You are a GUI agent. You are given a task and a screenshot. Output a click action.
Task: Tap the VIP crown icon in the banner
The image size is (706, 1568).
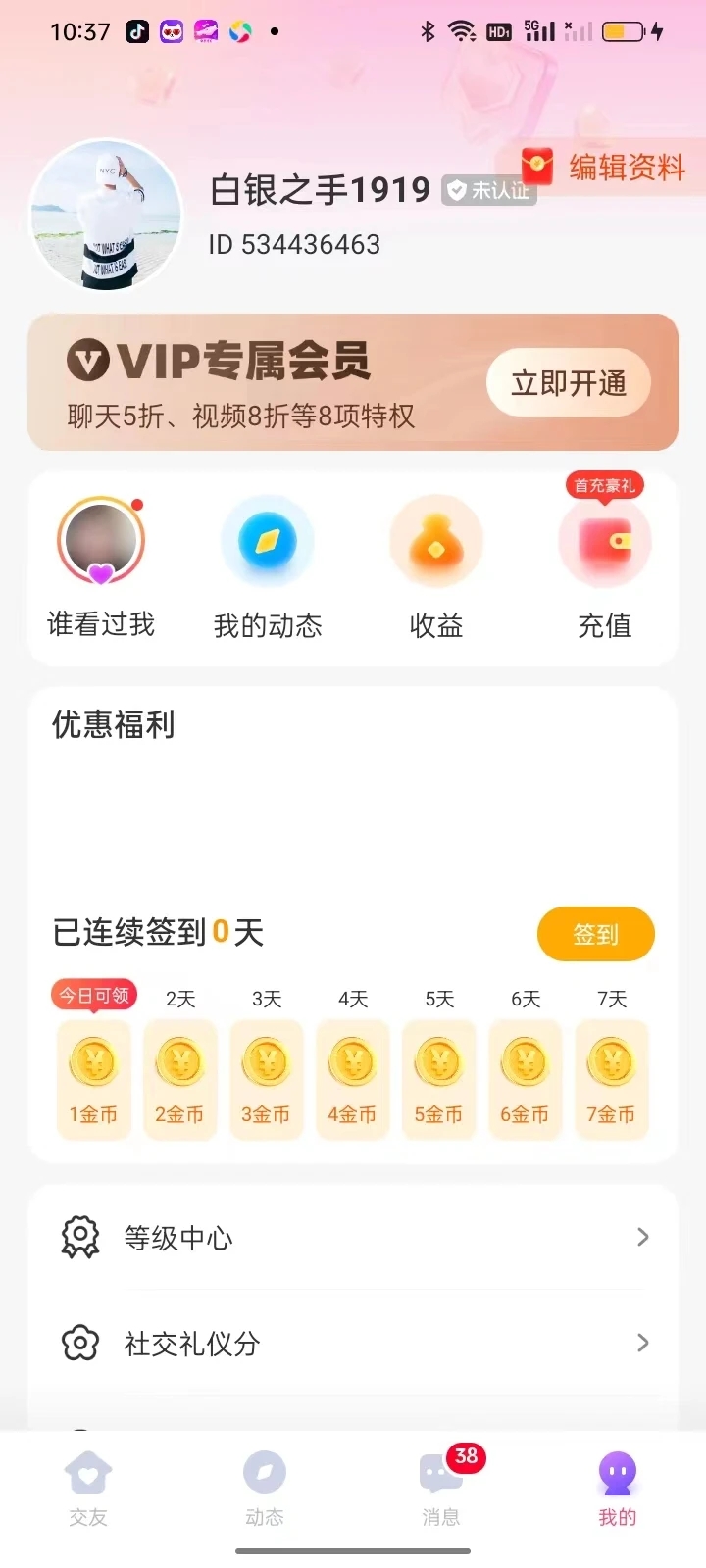(x=86, y=361)
